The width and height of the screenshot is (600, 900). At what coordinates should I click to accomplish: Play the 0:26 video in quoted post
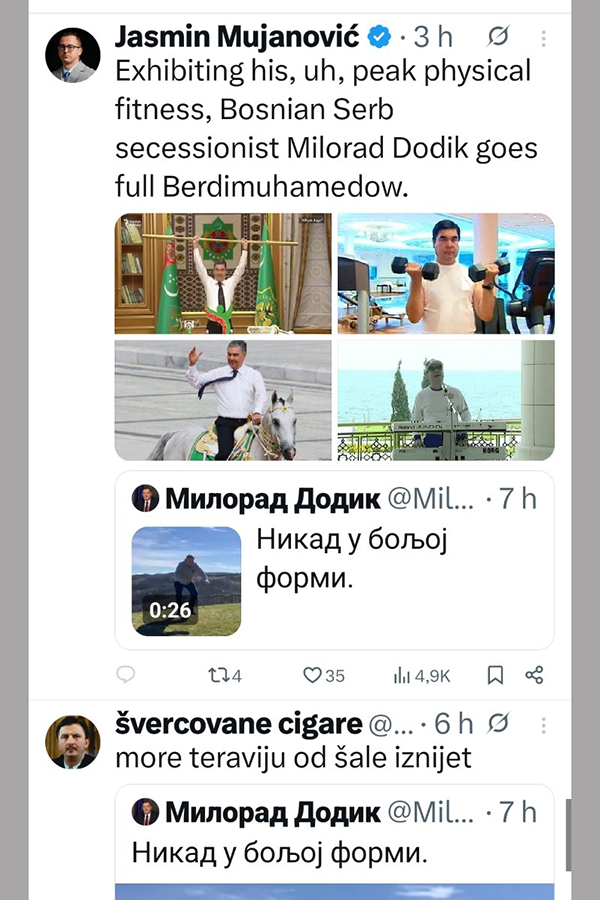(x=187, y=581)
